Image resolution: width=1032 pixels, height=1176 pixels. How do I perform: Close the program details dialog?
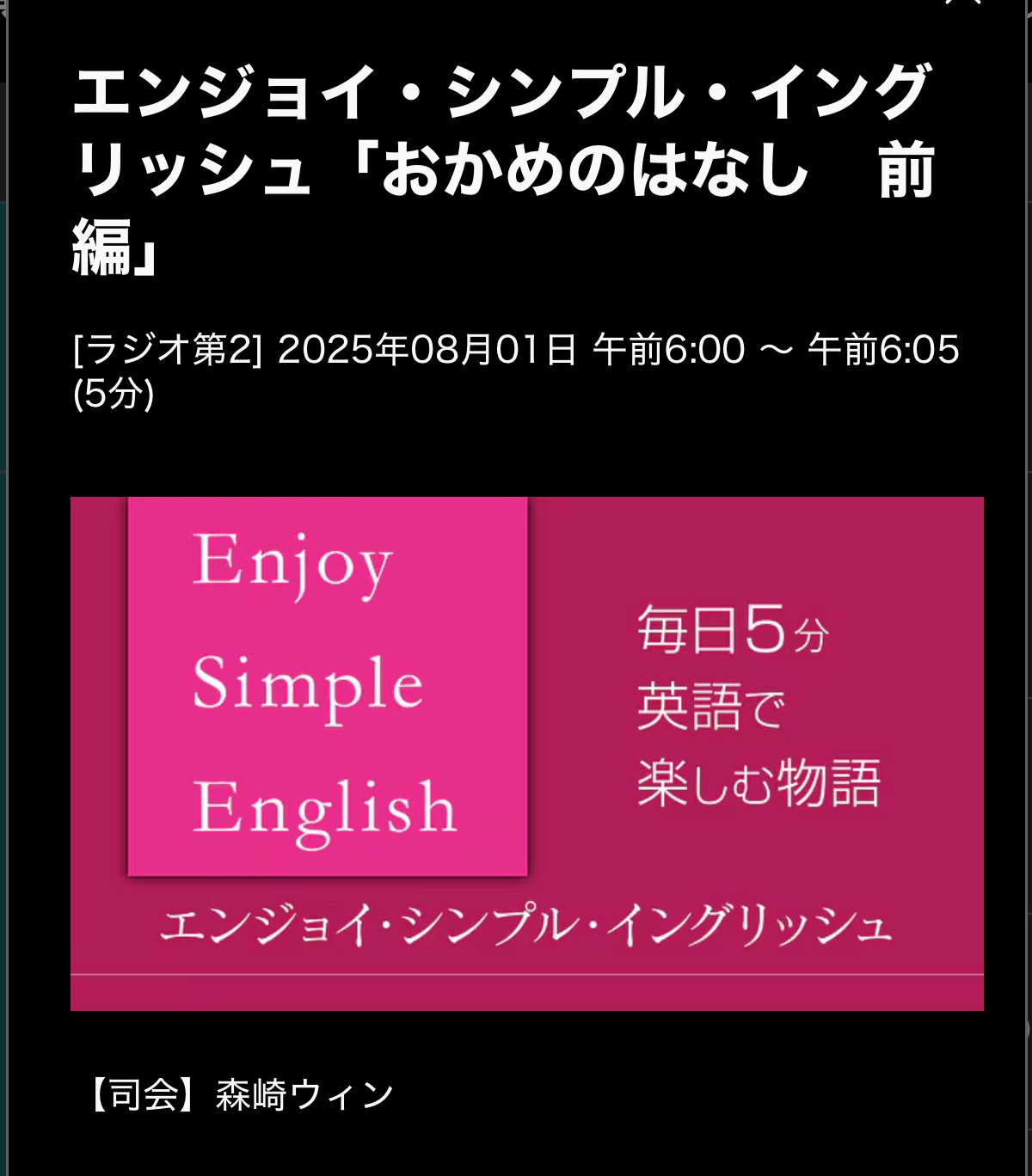(961, 3)
